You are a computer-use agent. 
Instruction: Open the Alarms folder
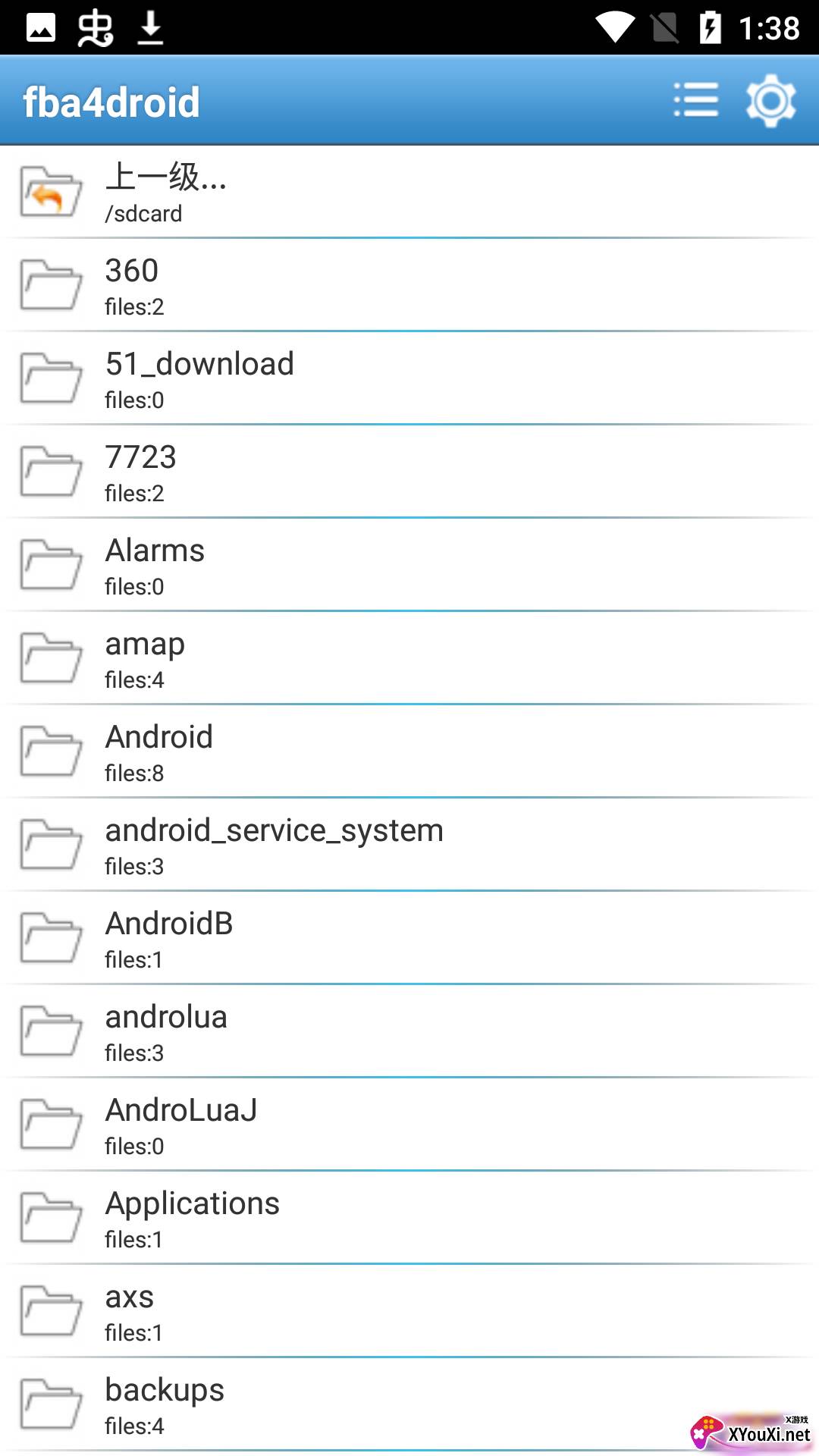click(409, 566)
